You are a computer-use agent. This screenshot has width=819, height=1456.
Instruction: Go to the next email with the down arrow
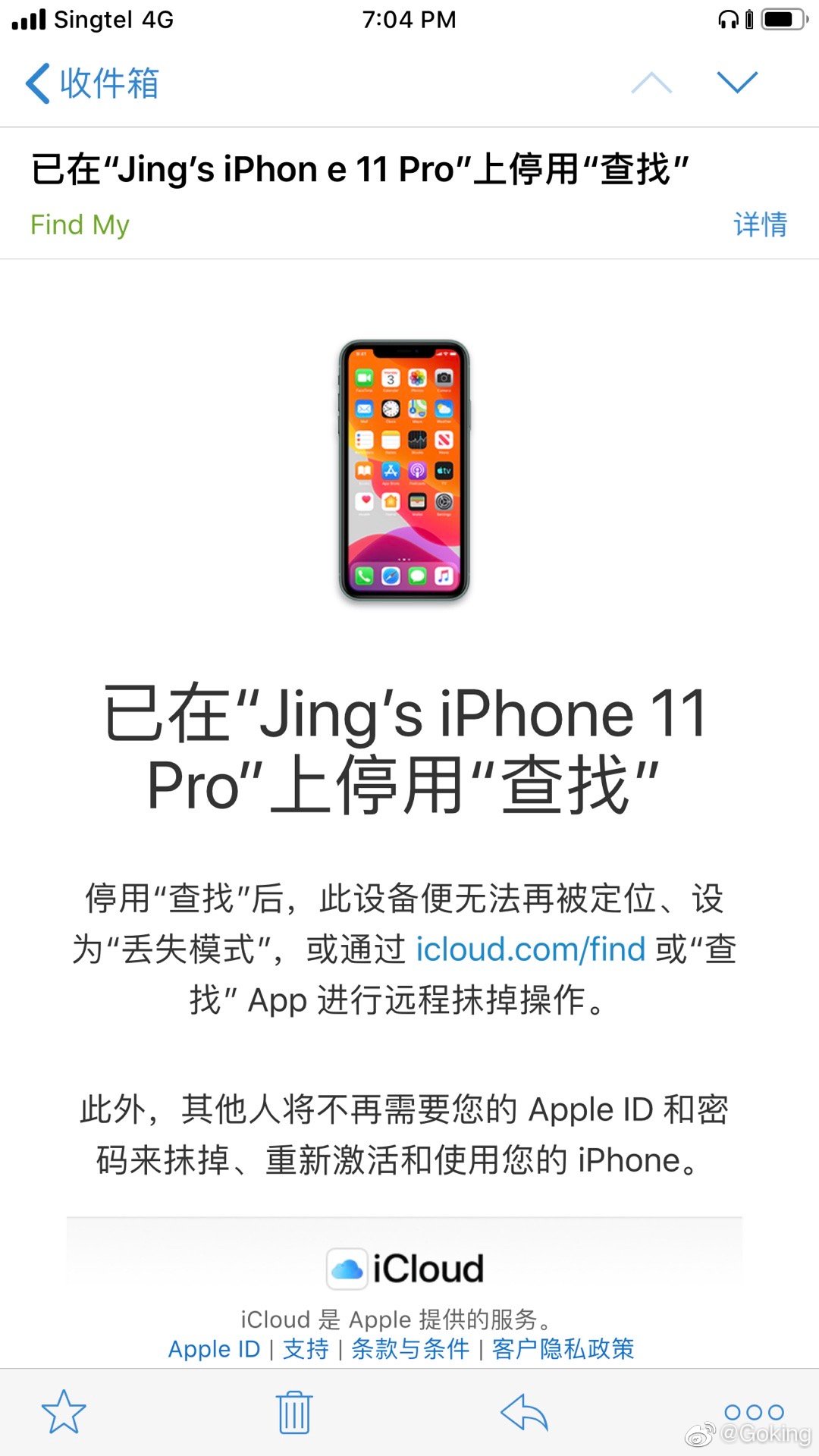[x=737, y=83]
